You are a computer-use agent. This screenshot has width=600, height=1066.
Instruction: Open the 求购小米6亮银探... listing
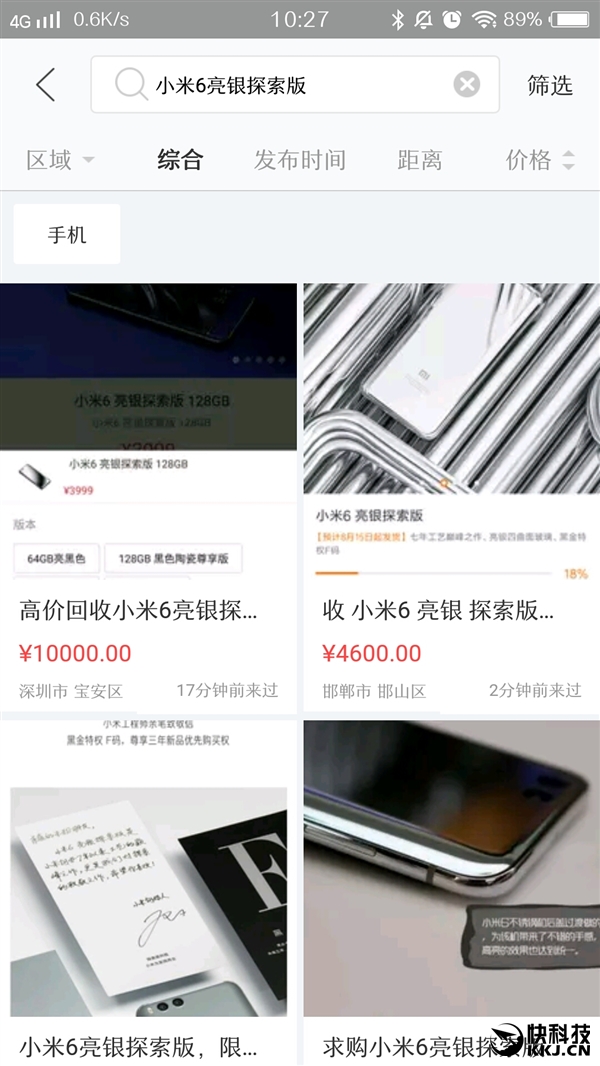[452, 890]
